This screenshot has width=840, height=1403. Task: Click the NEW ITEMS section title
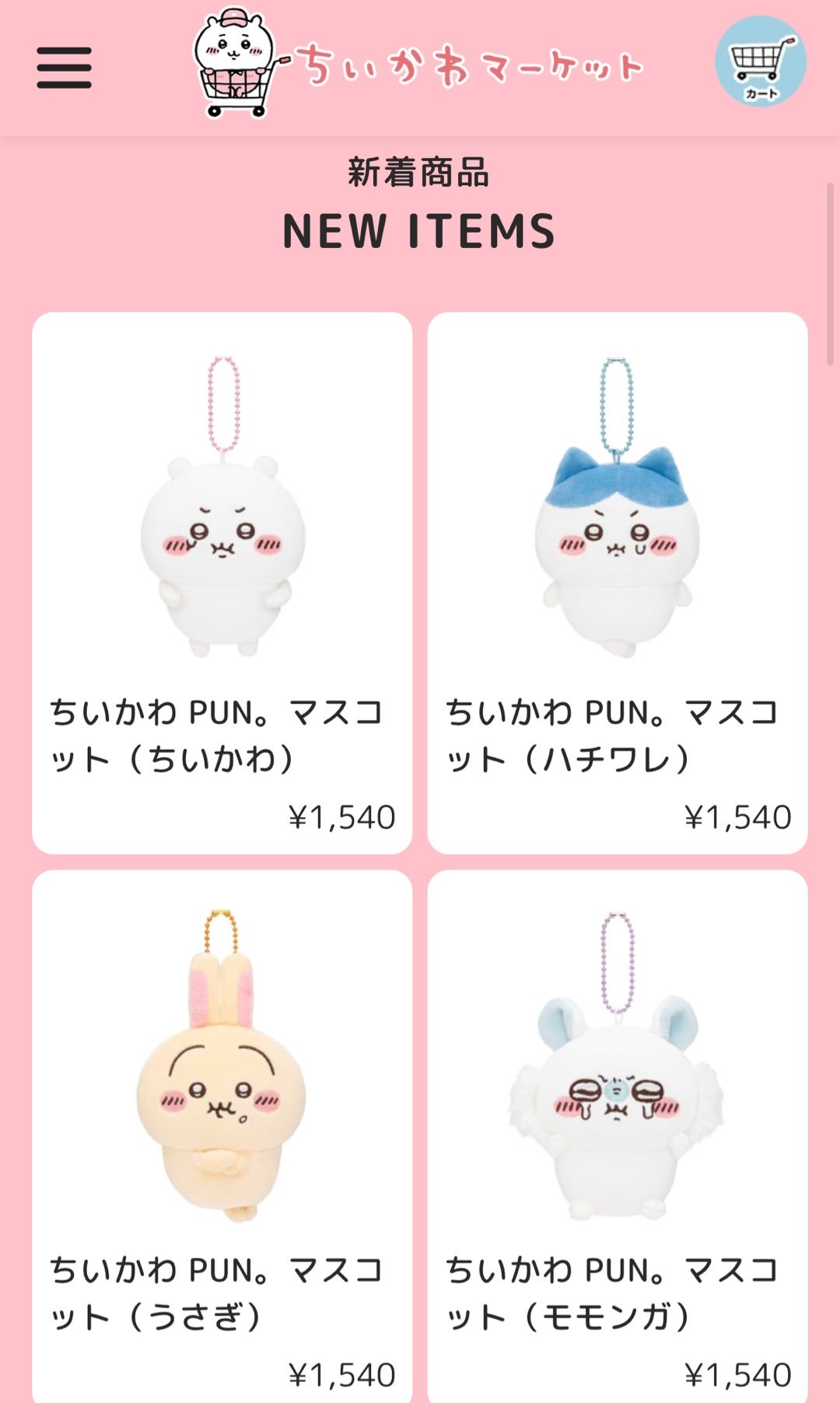420,230
